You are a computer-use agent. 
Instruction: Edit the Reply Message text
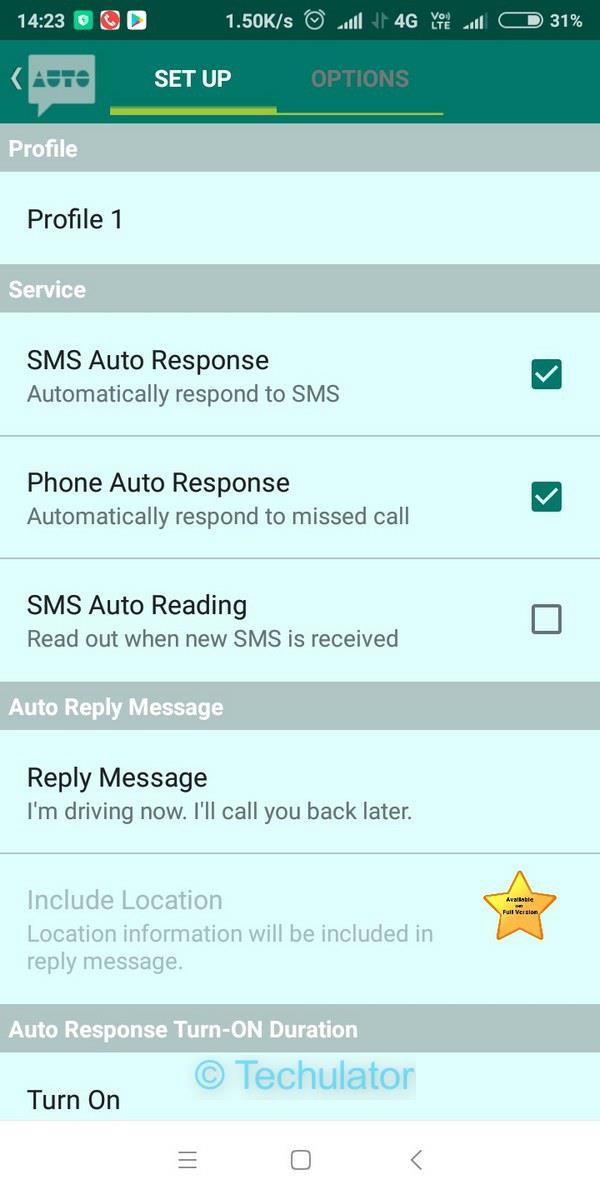pyautogui.click(x=300, y=792)
